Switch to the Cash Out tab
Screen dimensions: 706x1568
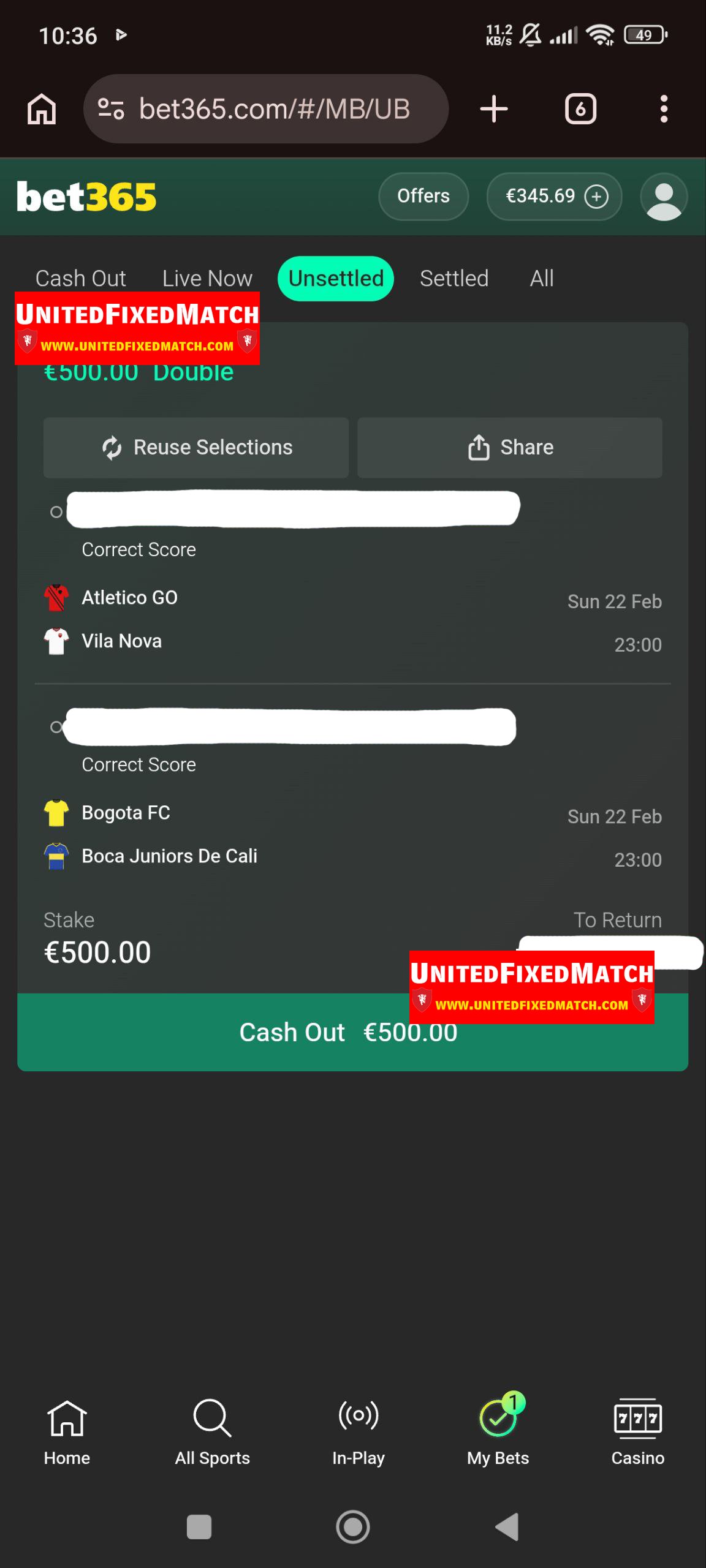coord(80,279)
